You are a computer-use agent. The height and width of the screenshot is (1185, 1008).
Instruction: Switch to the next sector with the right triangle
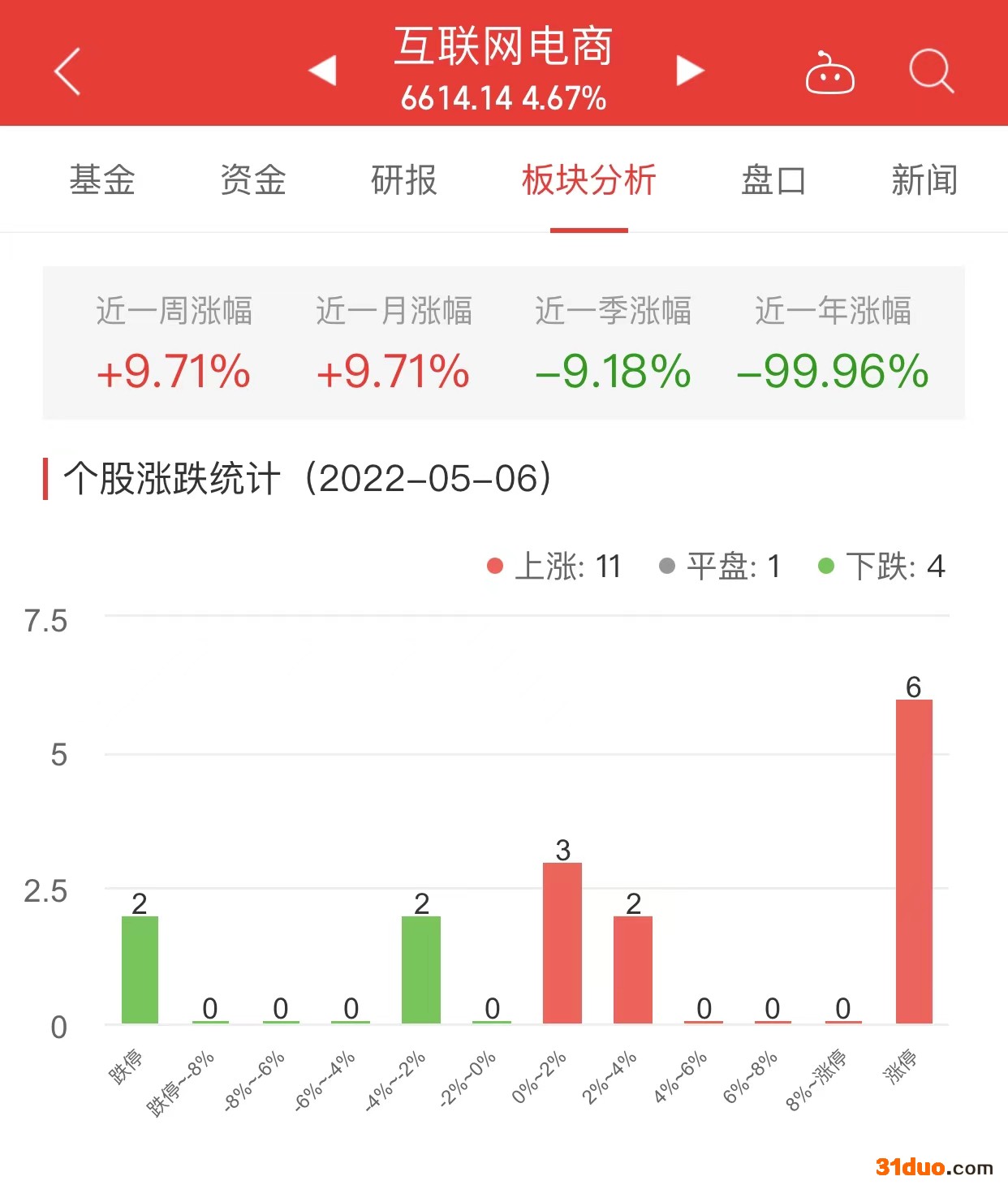[x=689, y=71]
